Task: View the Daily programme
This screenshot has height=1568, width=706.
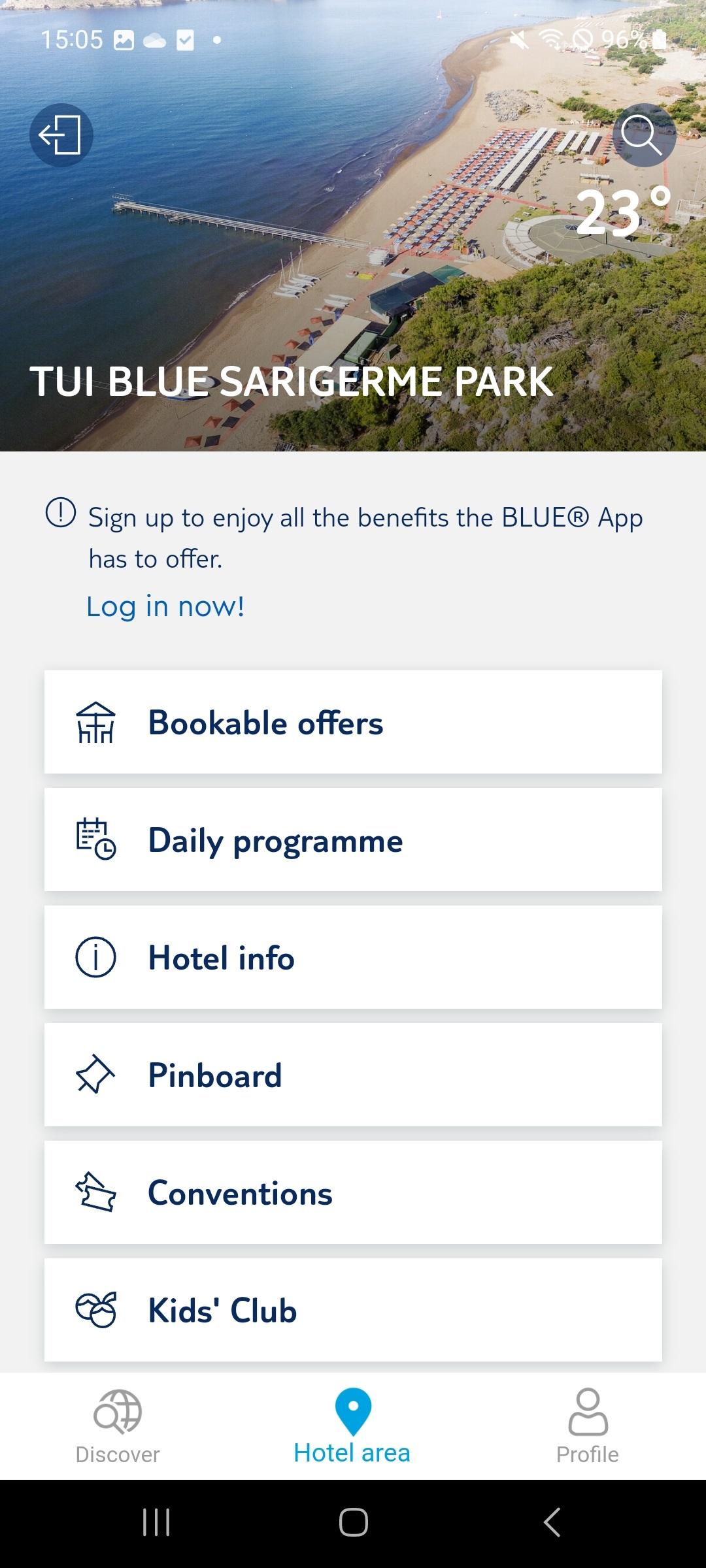Action: pos(353,840)
